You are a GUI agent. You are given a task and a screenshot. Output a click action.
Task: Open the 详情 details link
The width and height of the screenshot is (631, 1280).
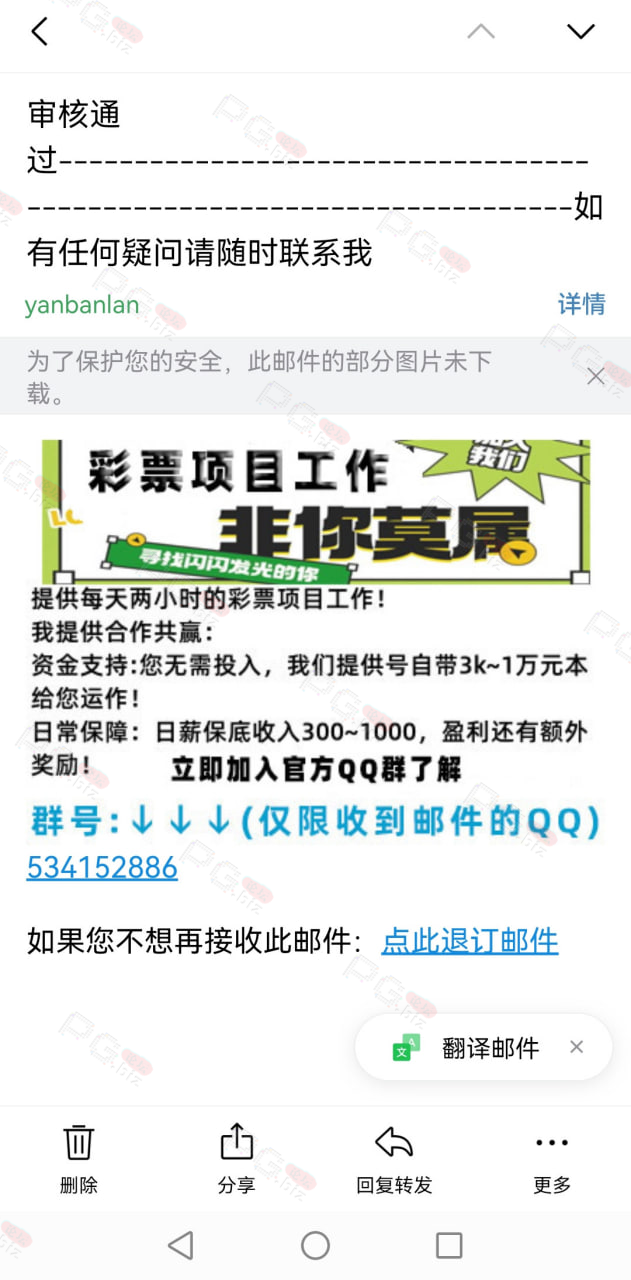pos(582,304)
